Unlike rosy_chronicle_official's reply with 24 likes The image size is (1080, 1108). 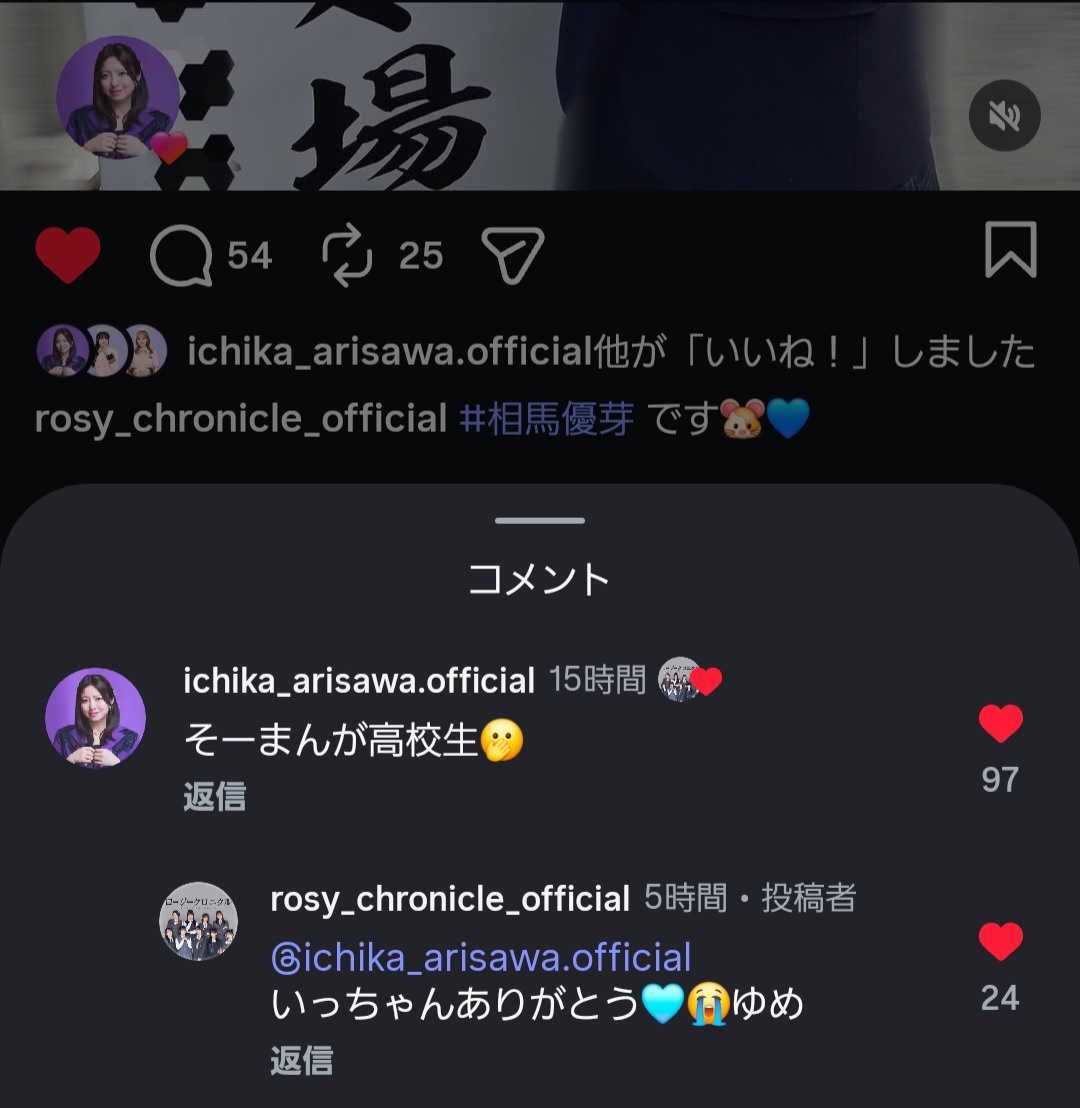[1000, 942]
